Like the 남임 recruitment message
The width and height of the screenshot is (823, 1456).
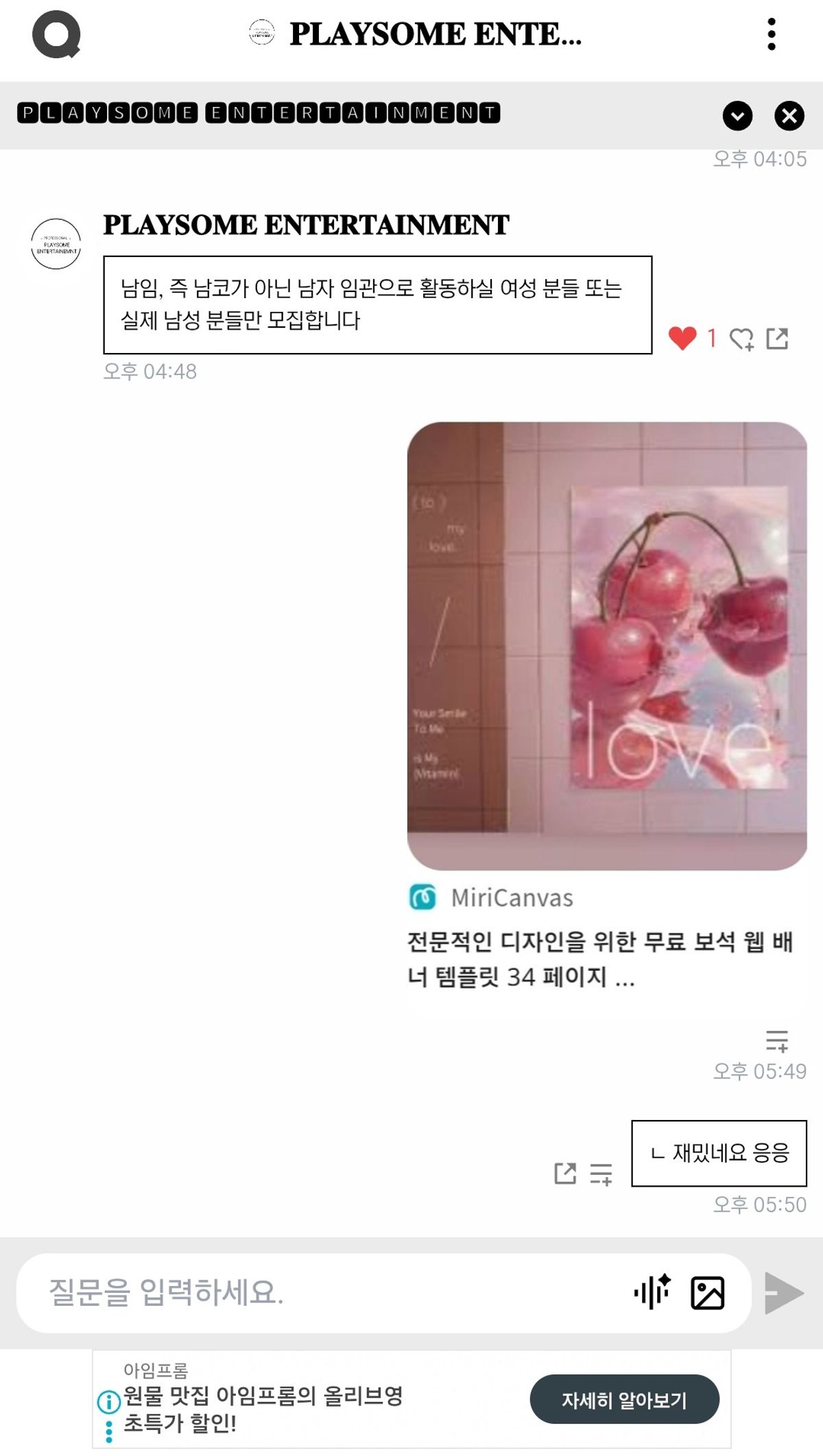coord(682,338)
